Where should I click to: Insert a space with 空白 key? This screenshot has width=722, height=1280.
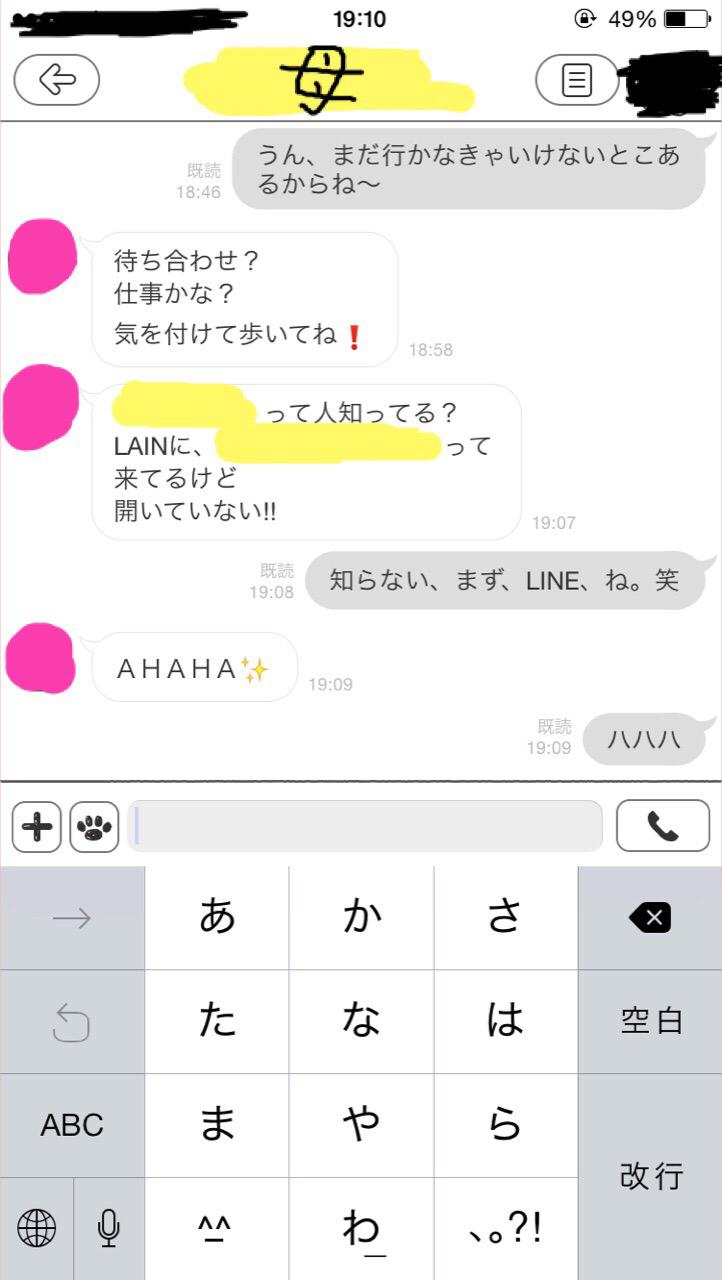pos(650,1020)
